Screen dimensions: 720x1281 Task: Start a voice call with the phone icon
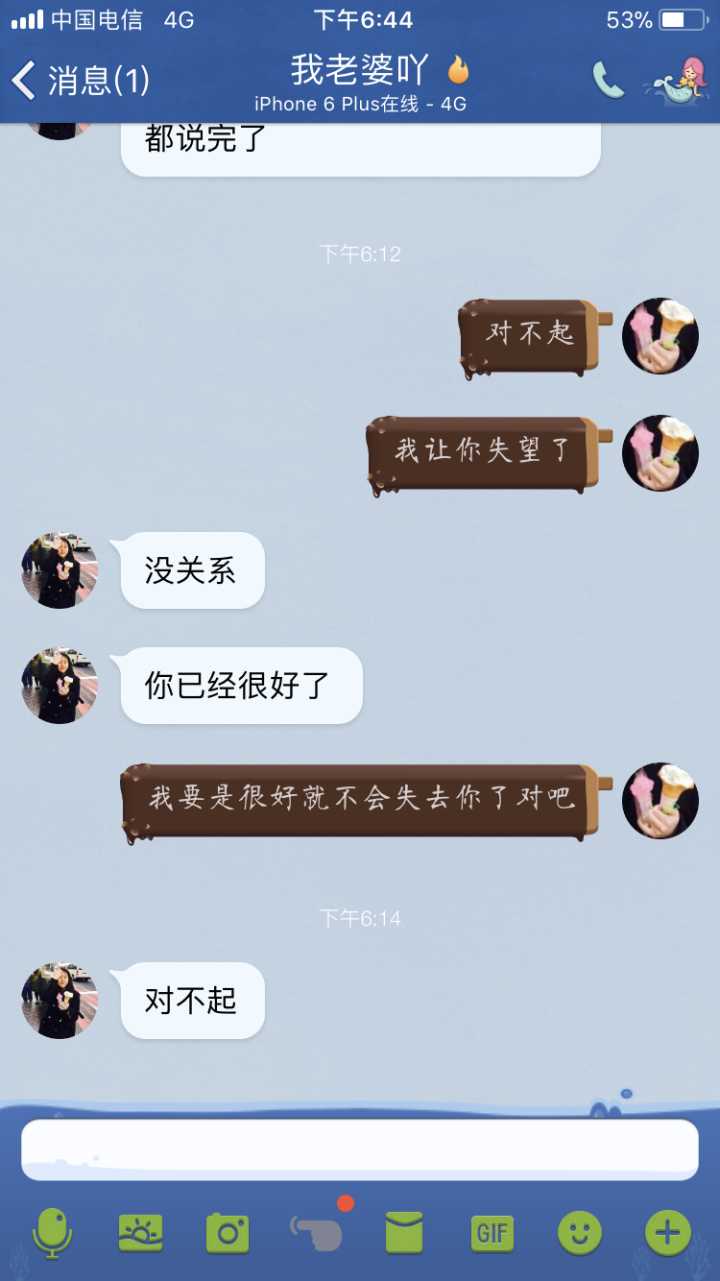tap(608, 80)
